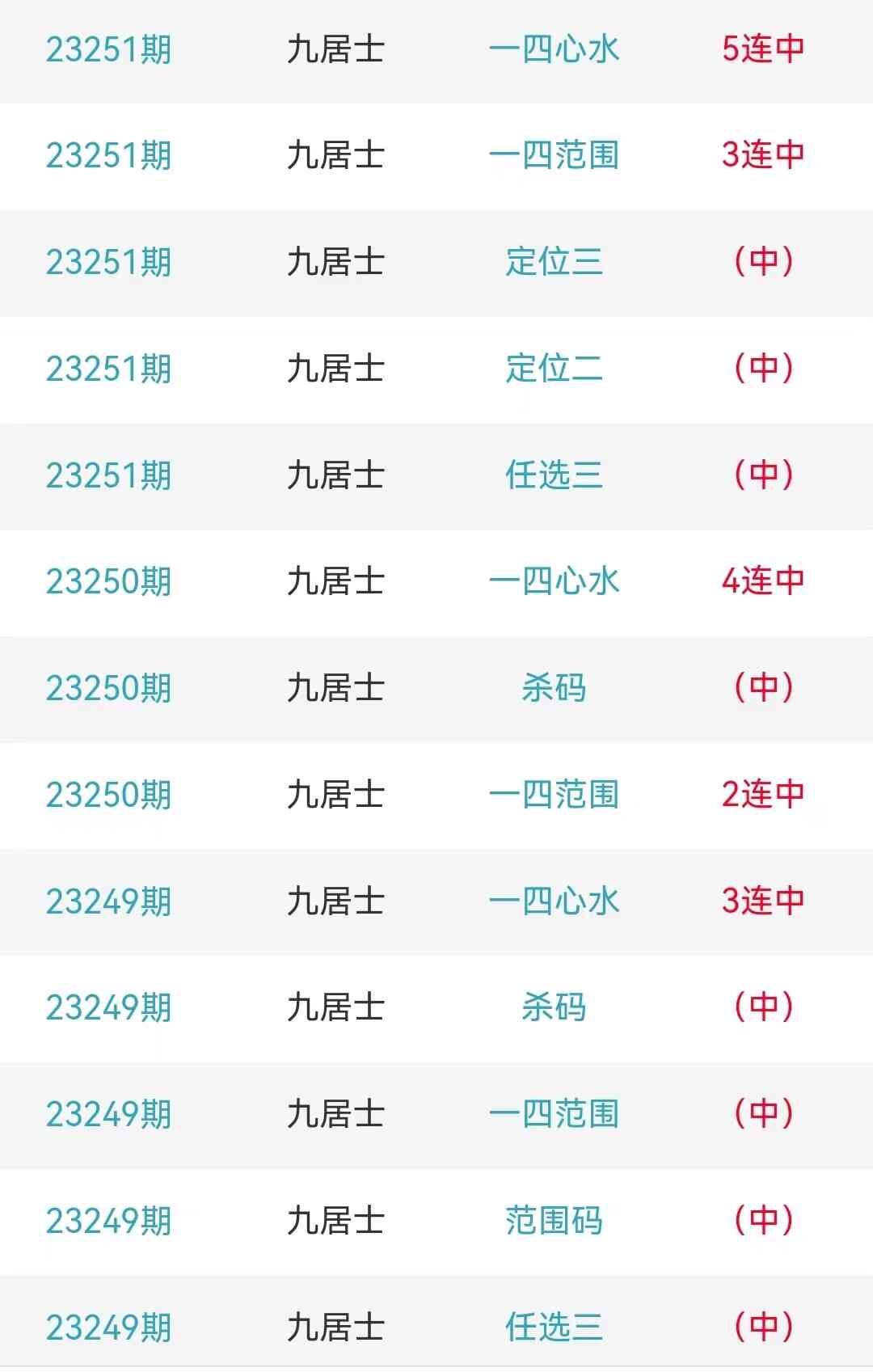Select 23249期 一四心水 row
873x1372 pixels.
(x=554, y=902)
